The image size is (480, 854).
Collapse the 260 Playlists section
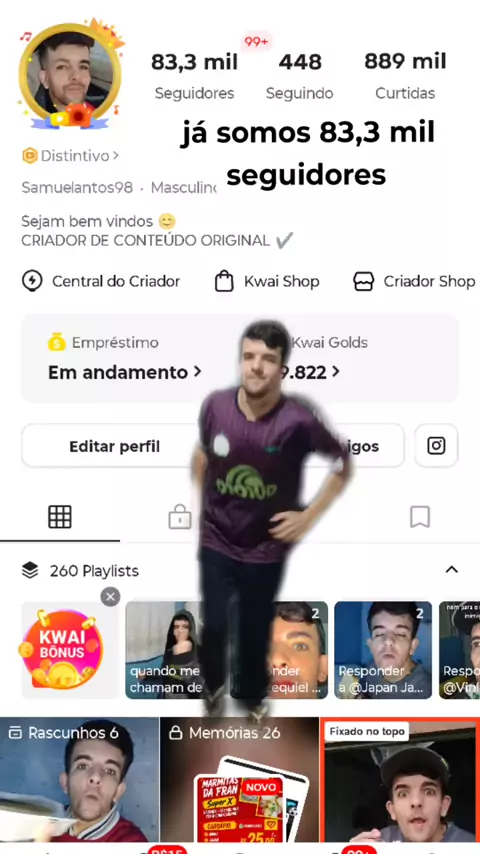point(452,570)
